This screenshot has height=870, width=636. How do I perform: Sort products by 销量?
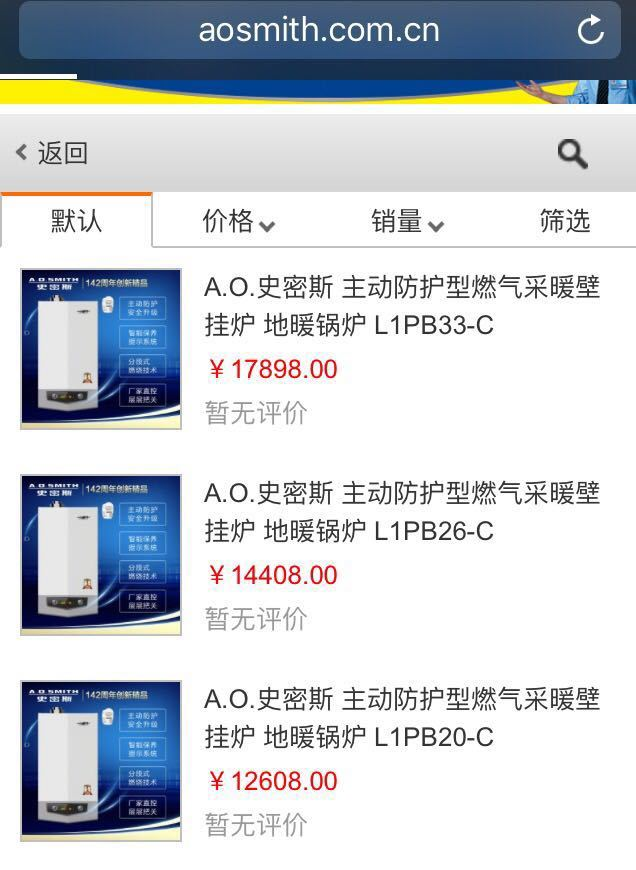(x=407, y=222)
